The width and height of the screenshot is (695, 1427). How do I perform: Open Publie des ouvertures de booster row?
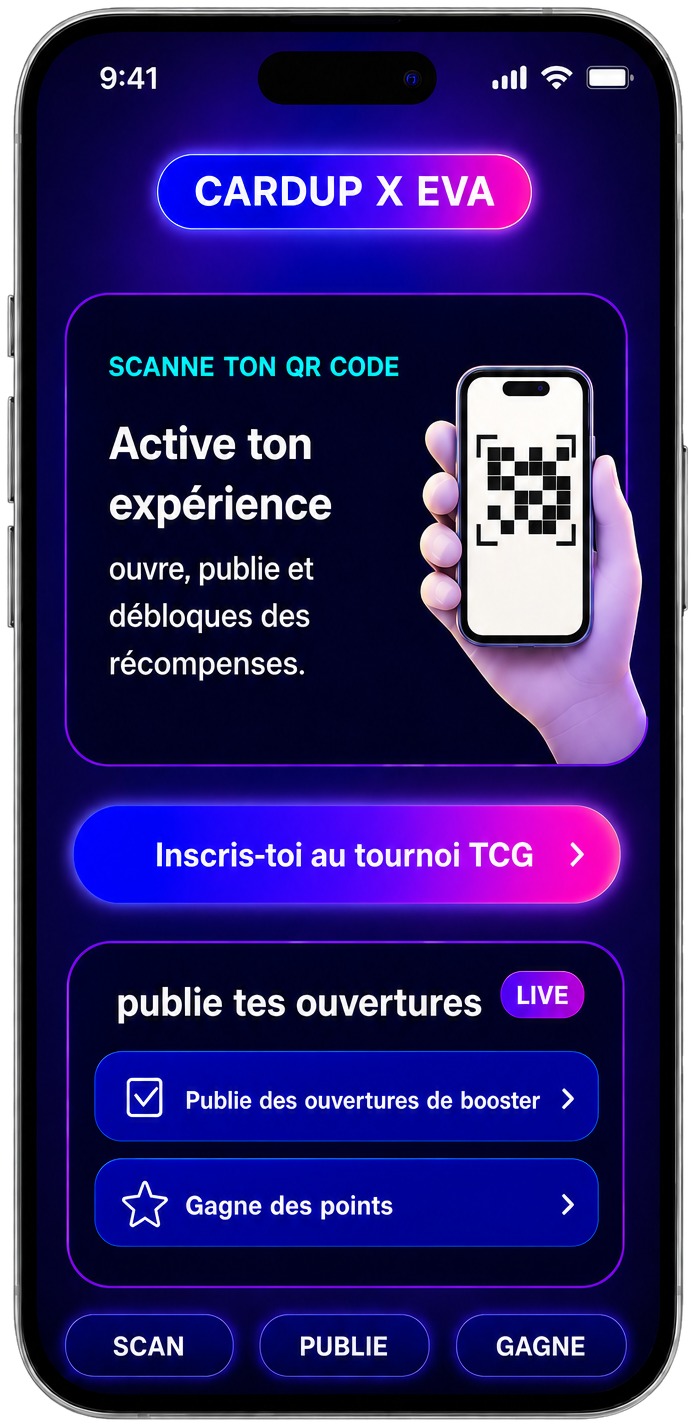tap(346, 1097)
